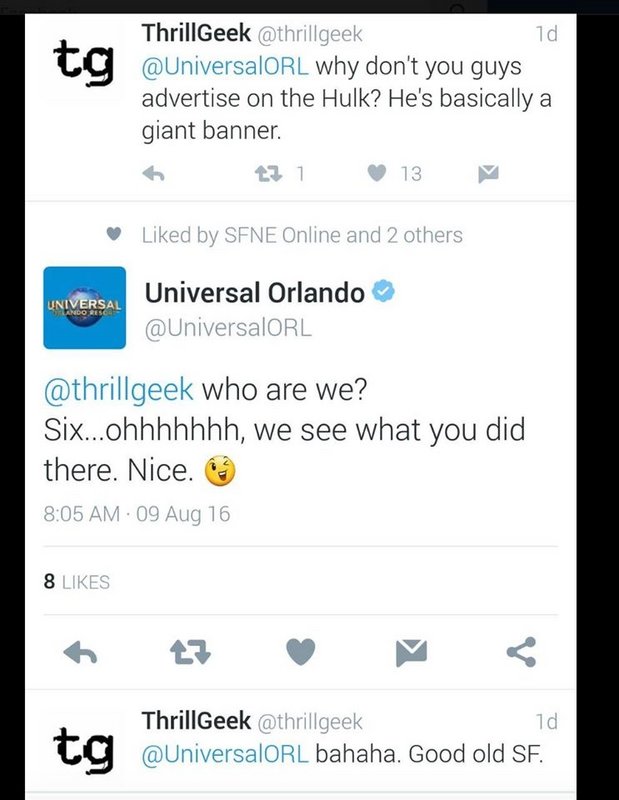Like Universal Orlando's tweet
Screen dimensions: 619x800
300,653
